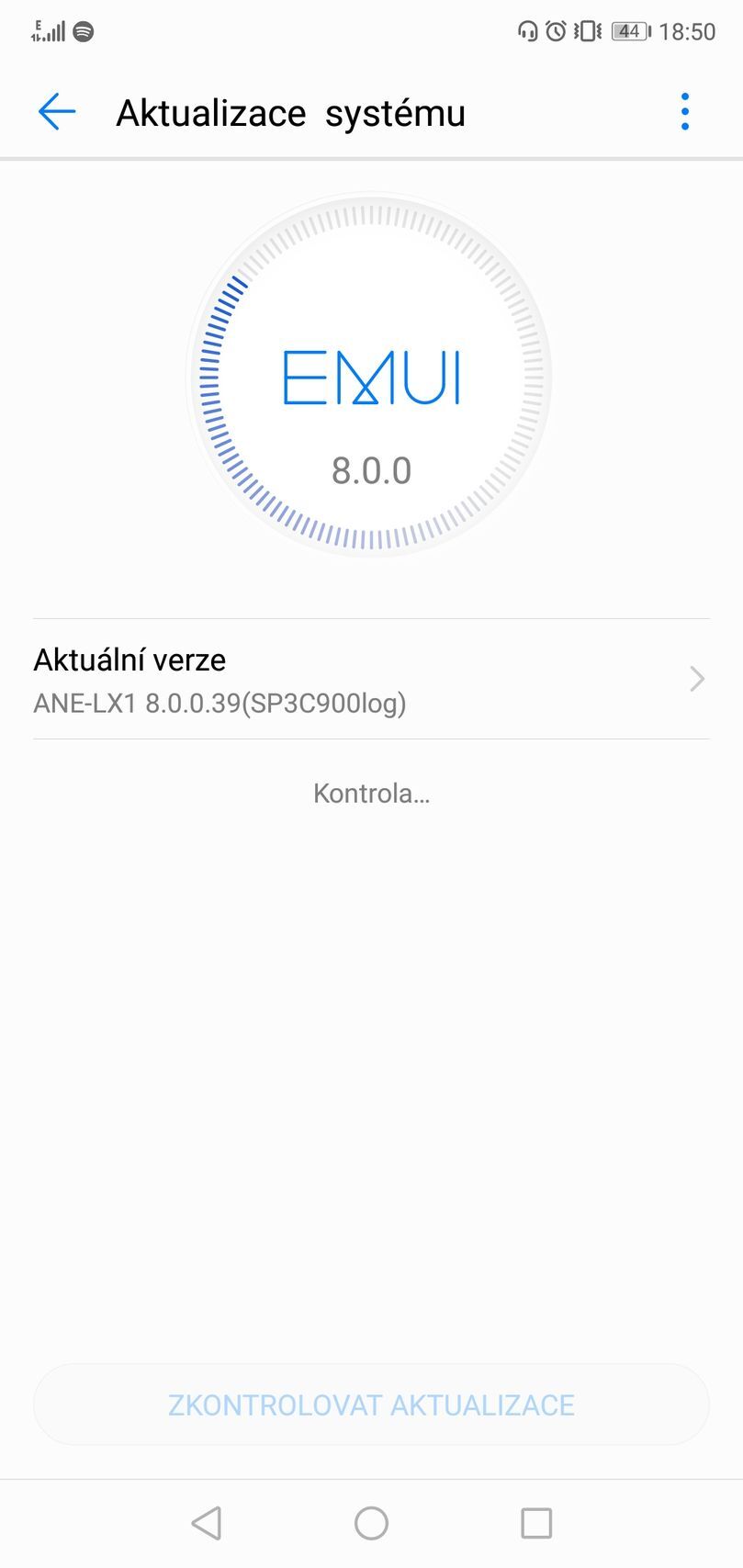The image size is (743, 1568).
Task: Tap the ANE-LX1 version text
Action: 220,704
